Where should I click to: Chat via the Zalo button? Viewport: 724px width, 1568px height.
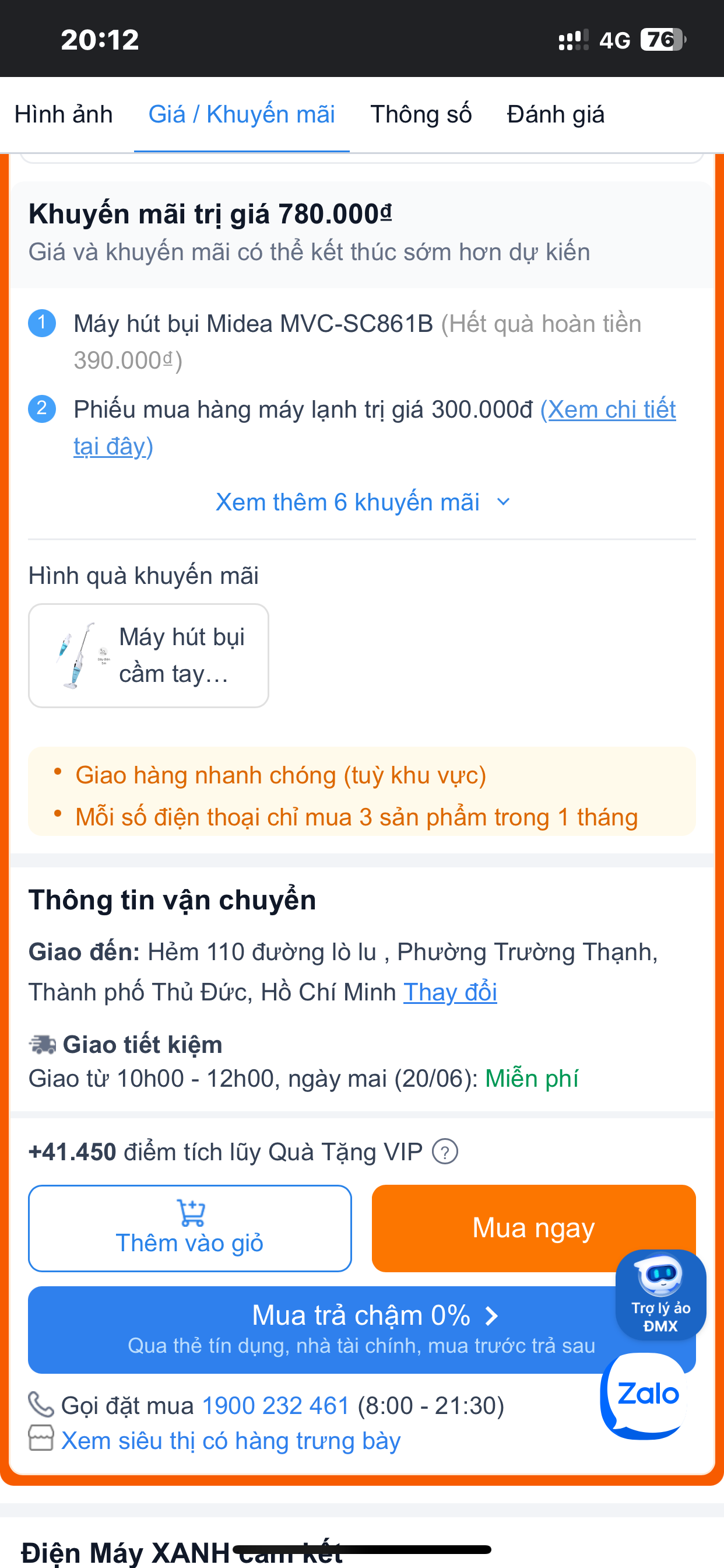pyautogui.click(x=646, y=1394)
